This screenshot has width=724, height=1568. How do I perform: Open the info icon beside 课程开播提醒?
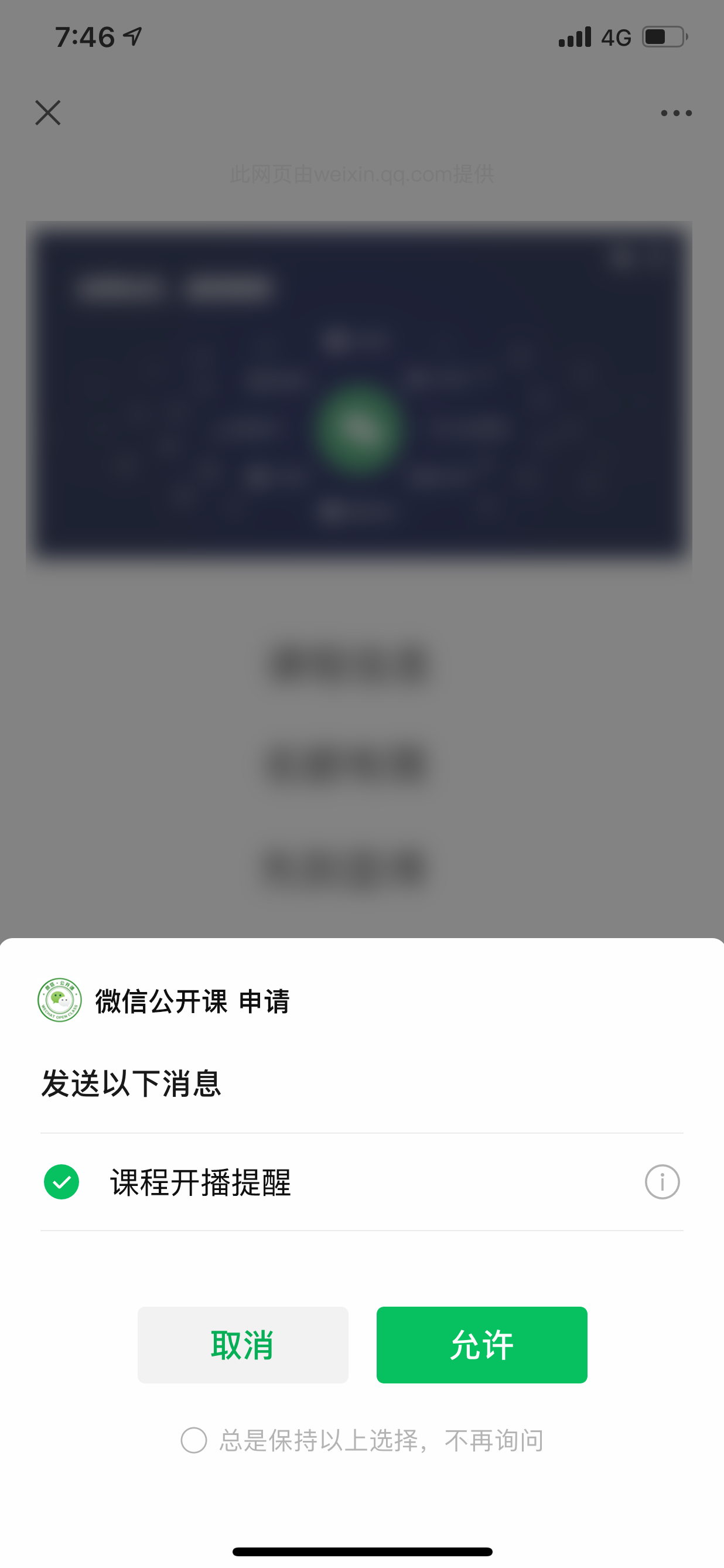[x=662, y=1181]
